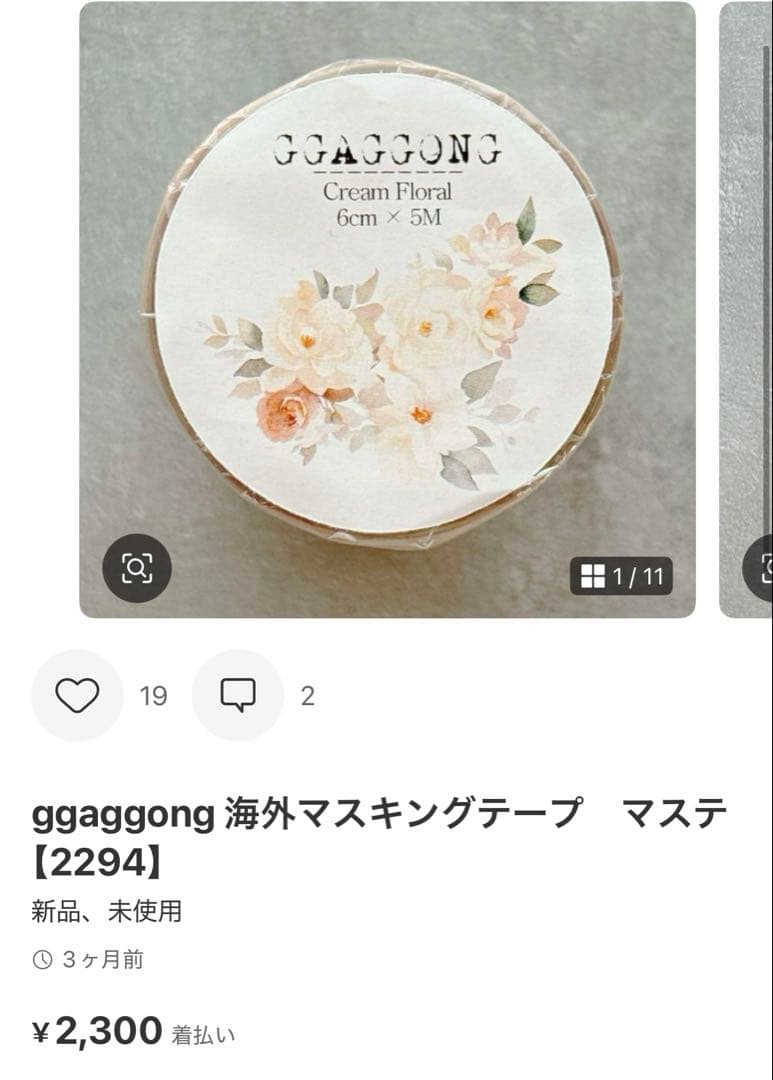Image resolution: width=773 pixels, height=1080 pixels.
Task: Open comments by clicking the count 2
Action: coord(307,696)
